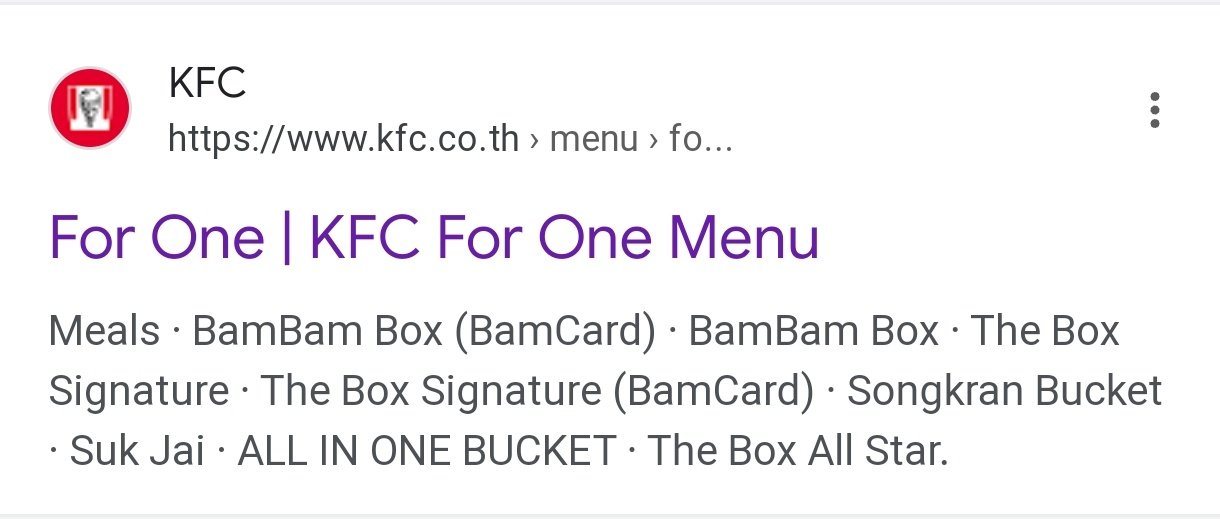Image resolution: width=1220 pixels, height=519 pixels.
Task: Open the 'For One | KFC For One Menu' result
Action: pos(434,239)
